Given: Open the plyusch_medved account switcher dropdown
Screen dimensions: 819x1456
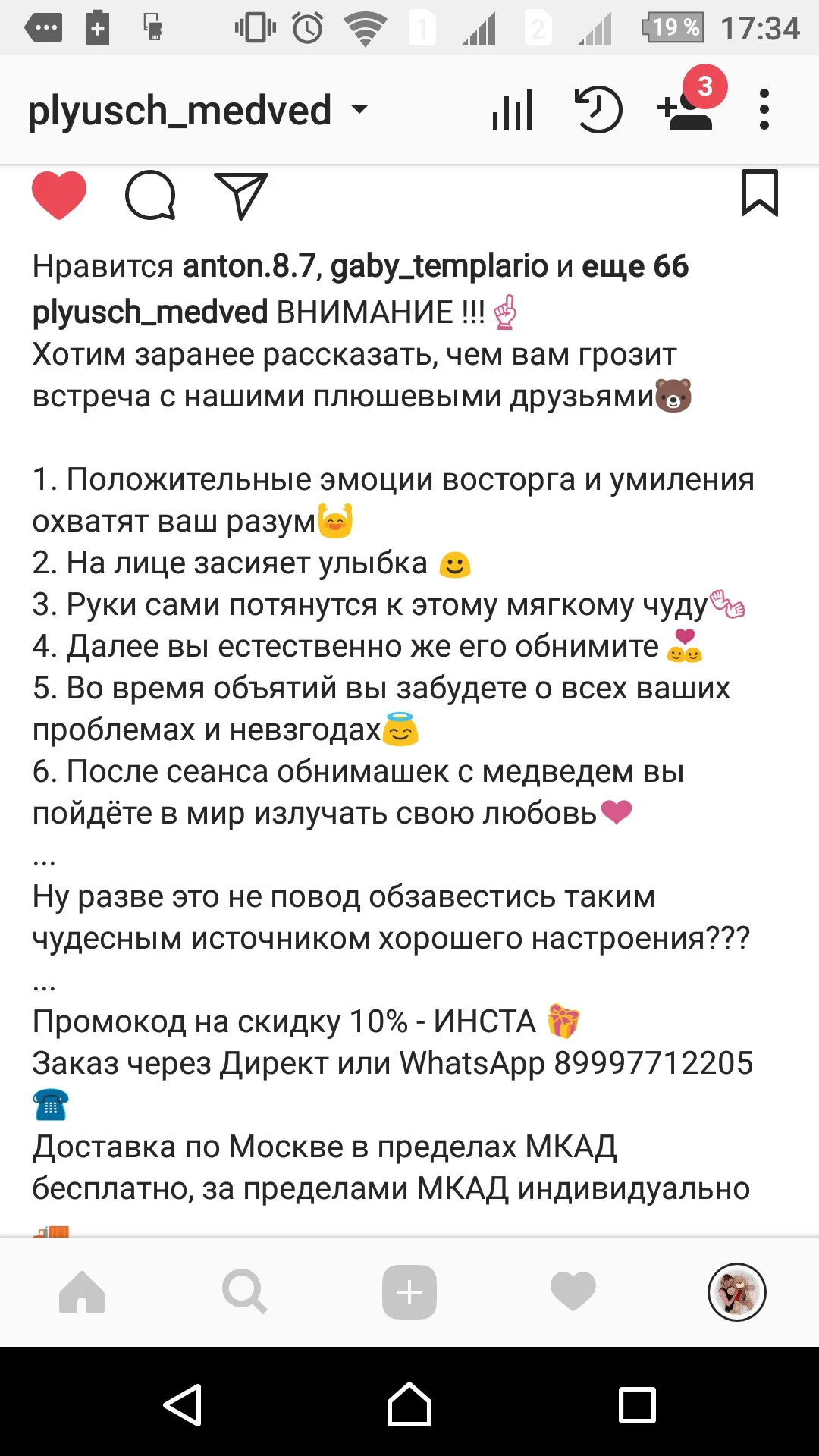Looking at the screenshot, I should coord(198,111).
